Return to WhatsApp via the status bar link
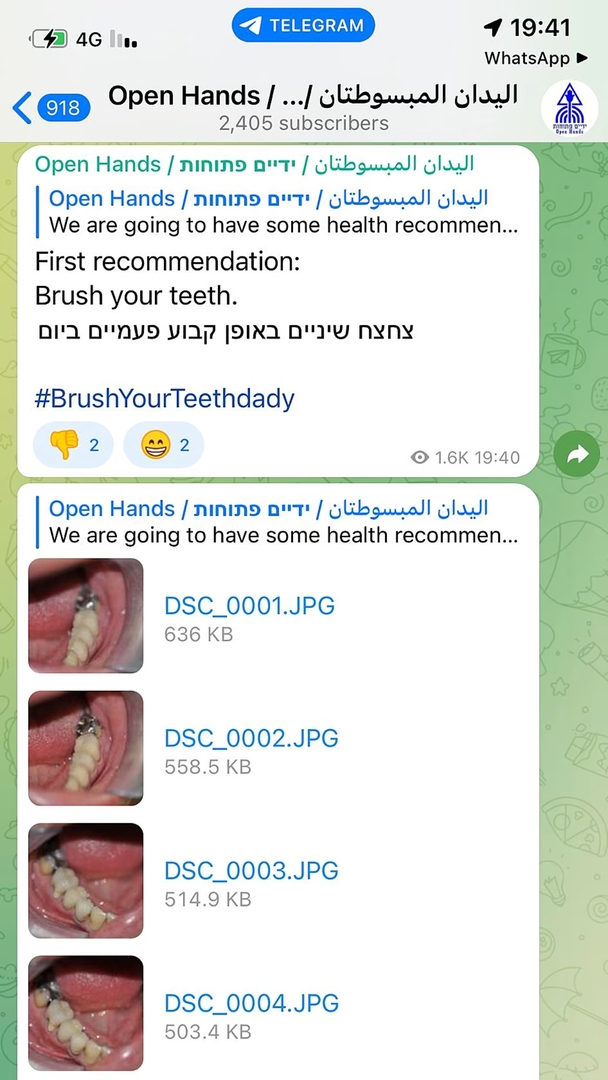Viewport: 608px width, 1080px height. coord(540,58)
